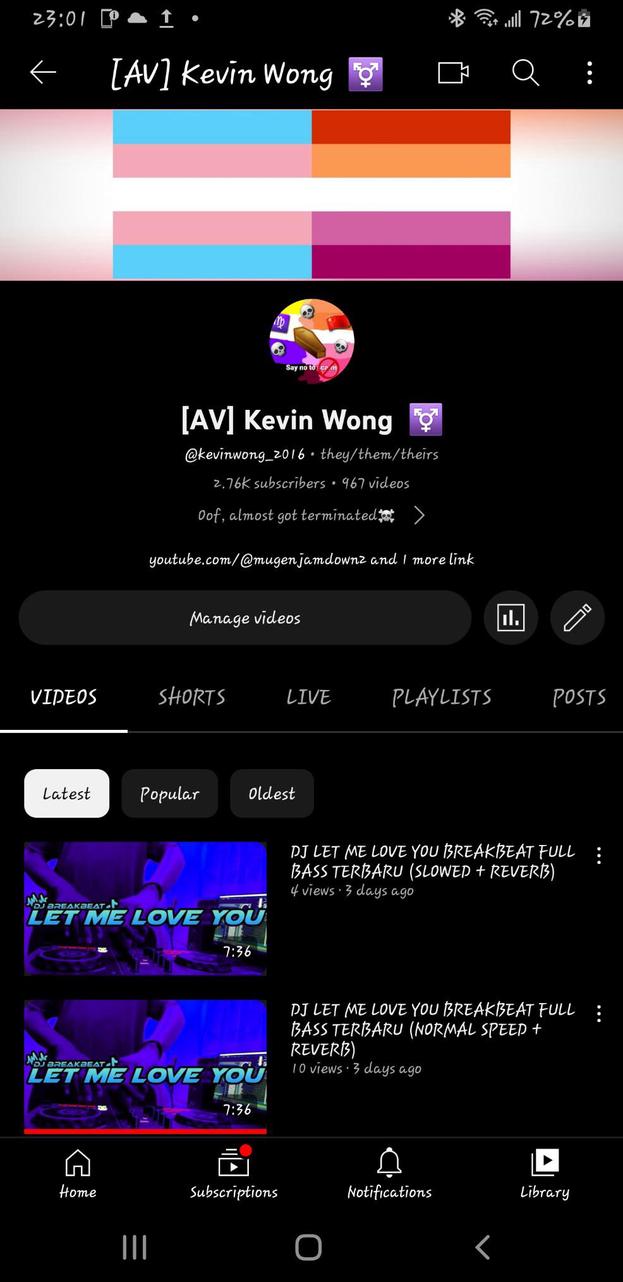Image resolution: width=623 pixels, height=1282 pixels.
Task: Open the app bar overflow menu
Action: (x=589, y=72)
